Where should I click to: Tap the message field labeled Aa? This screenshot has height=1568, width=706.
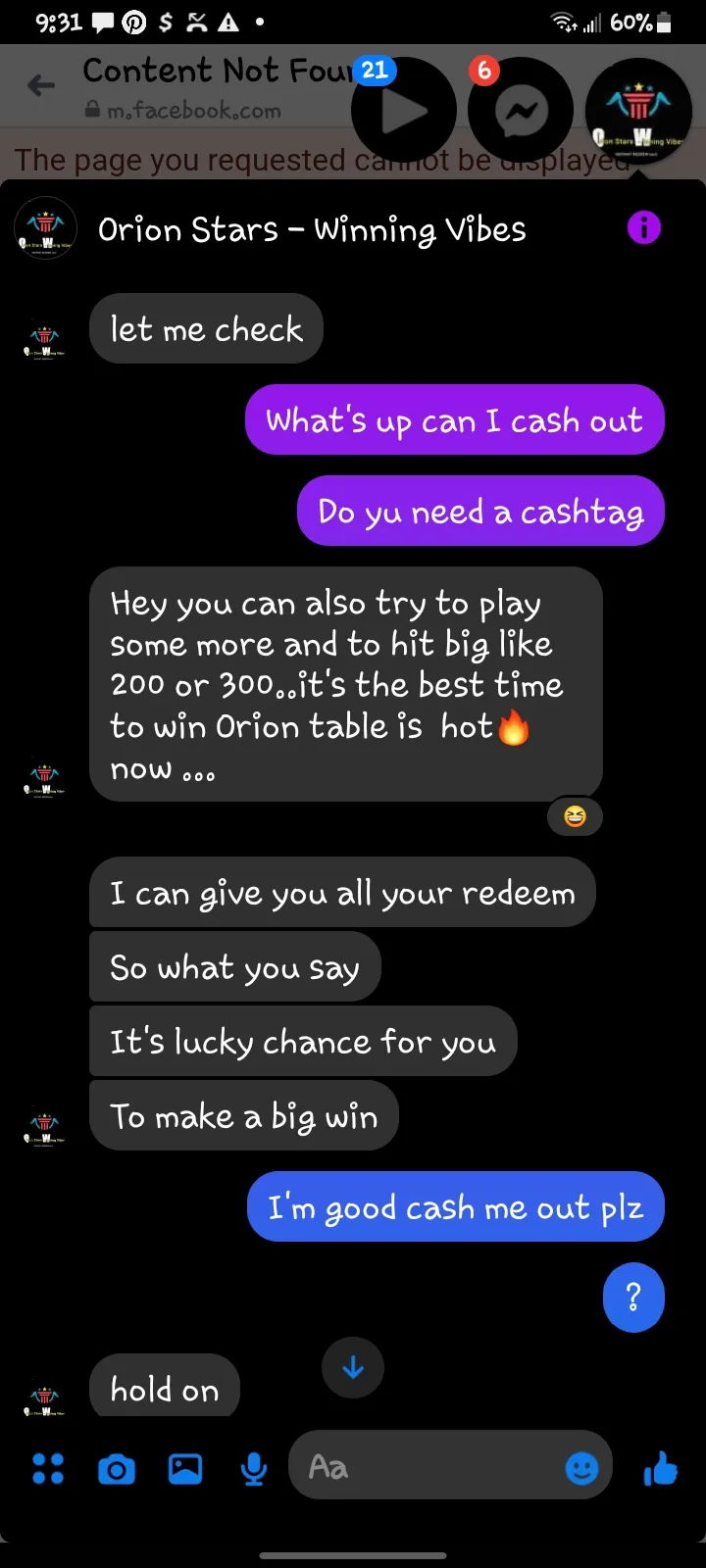[x=431, y=1466]
